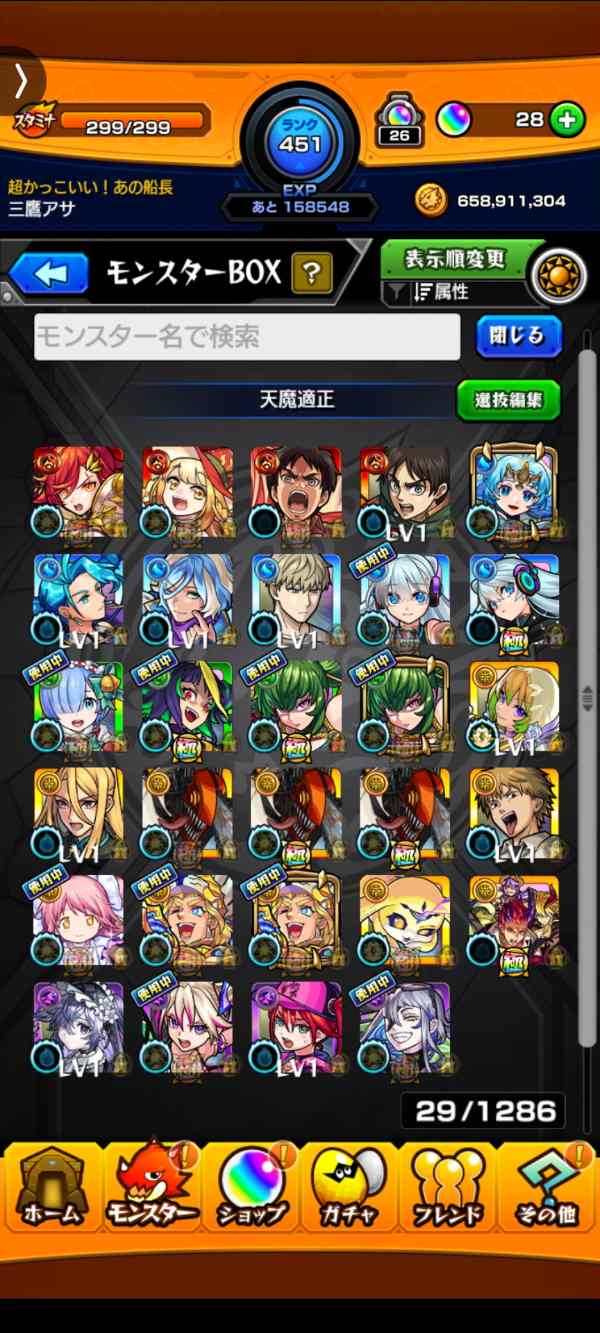The width and height of the screenshot is (600, 1333).
Task: Close the search panel with 閉じる
Action: (x=518, y=337)
